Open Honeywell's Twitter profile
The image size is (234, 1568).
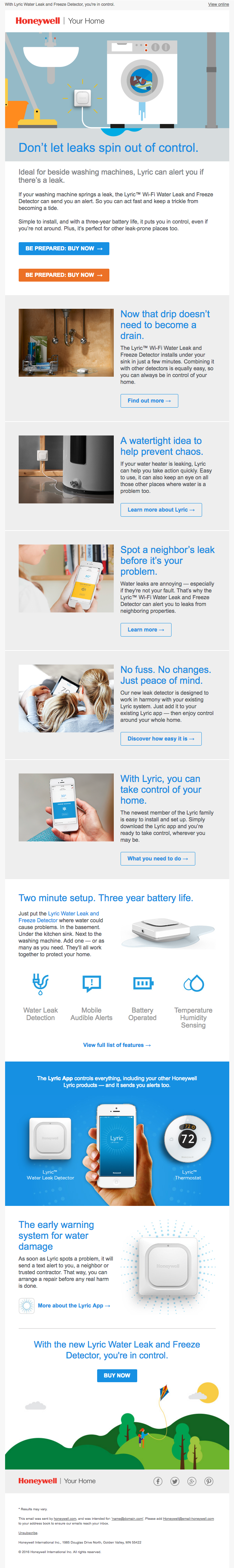pos(175,1482)
